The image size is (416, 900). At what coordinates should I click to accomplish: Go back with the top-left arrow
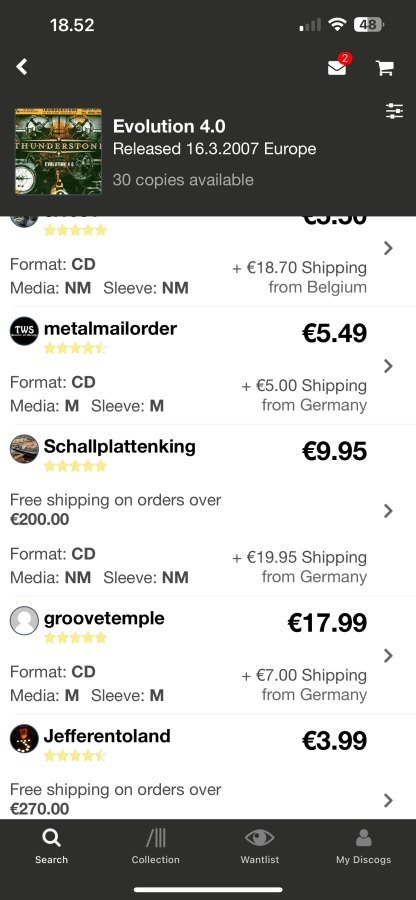(x=22, y=67)
